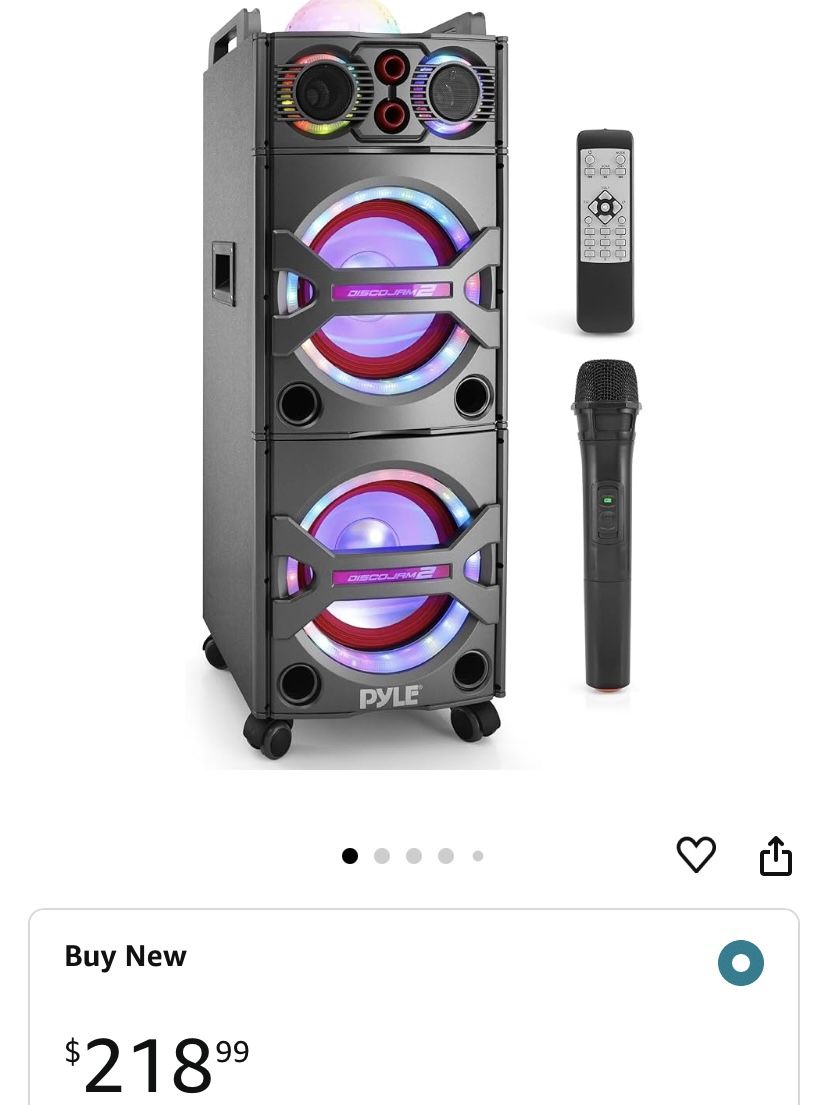Click the upload-style share arrow icon
Image resolution: width=828 pixels, height=1105 pixels.
(x=777, y=855)
